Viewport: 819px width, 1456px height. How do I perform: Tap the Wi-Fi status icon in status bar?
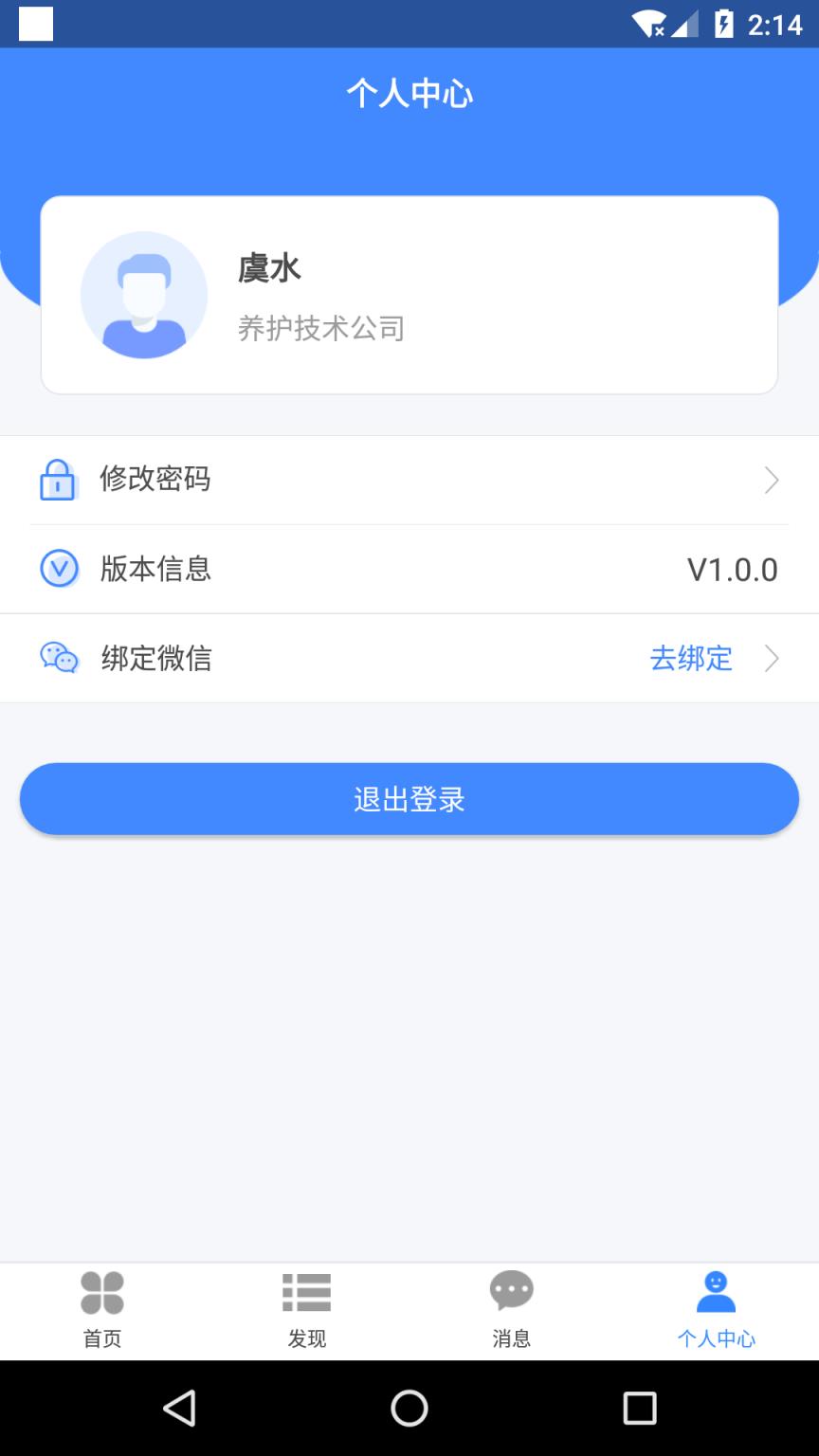tap(649, 24)
